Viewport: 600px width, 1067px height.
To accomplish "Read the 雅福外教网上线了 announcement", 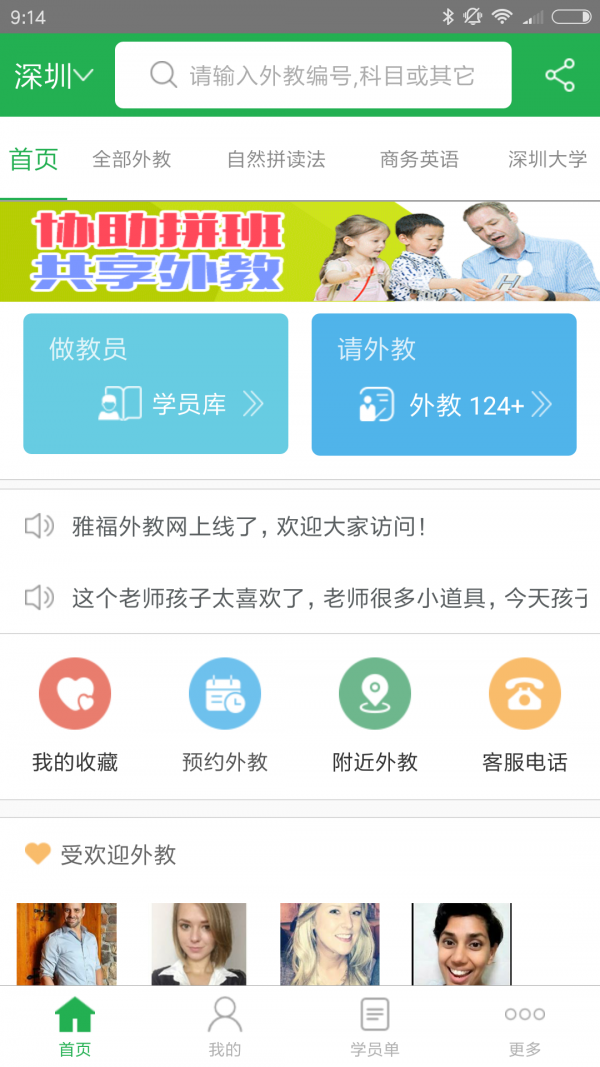I will (x=250, y=526).
